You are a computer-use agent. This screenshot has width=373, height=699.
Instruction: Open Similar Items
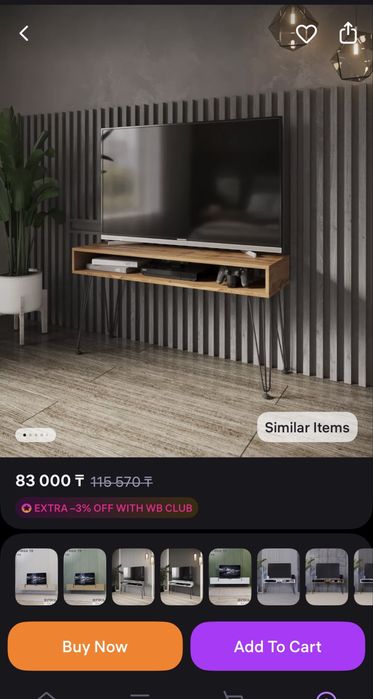307,427
